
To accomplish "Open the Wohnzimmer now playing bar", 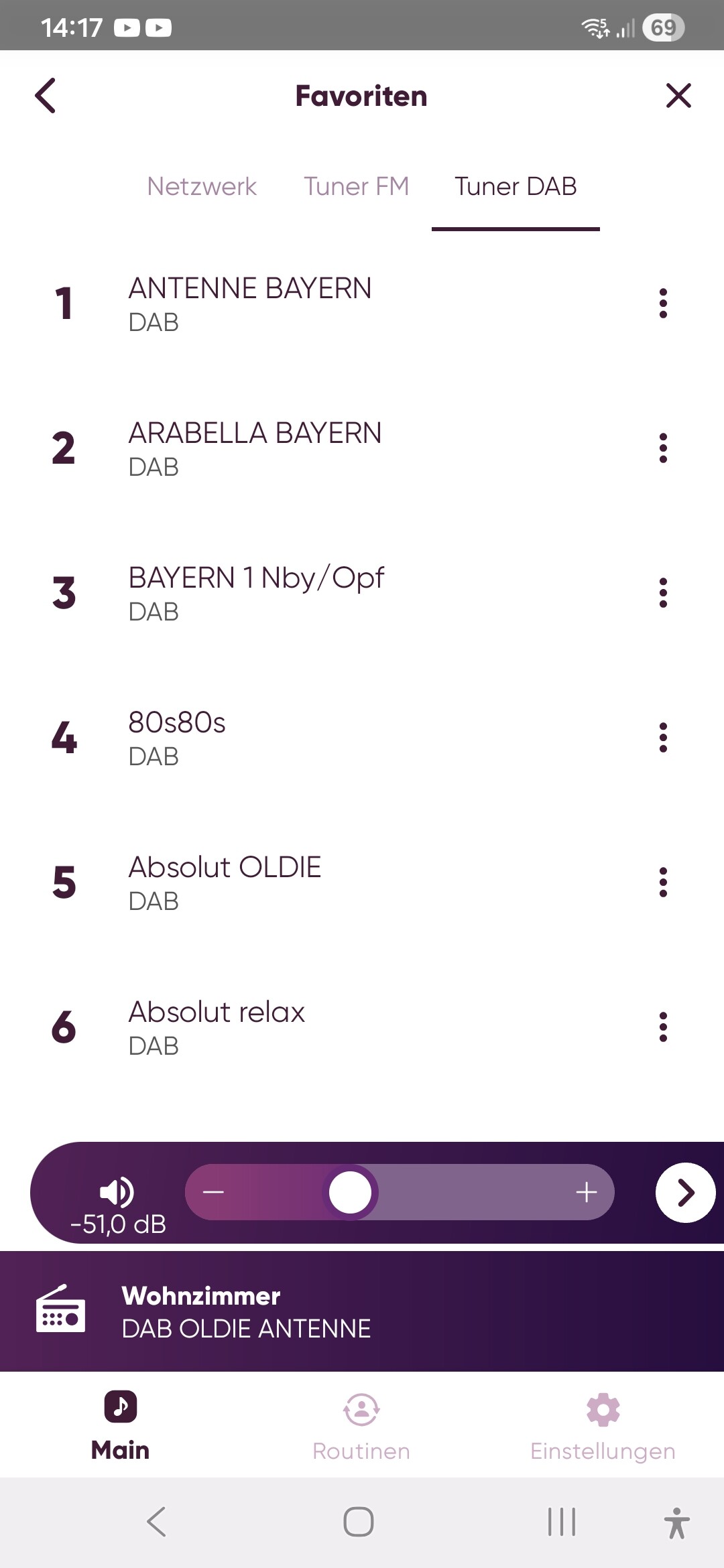I will coord(362,1311).
